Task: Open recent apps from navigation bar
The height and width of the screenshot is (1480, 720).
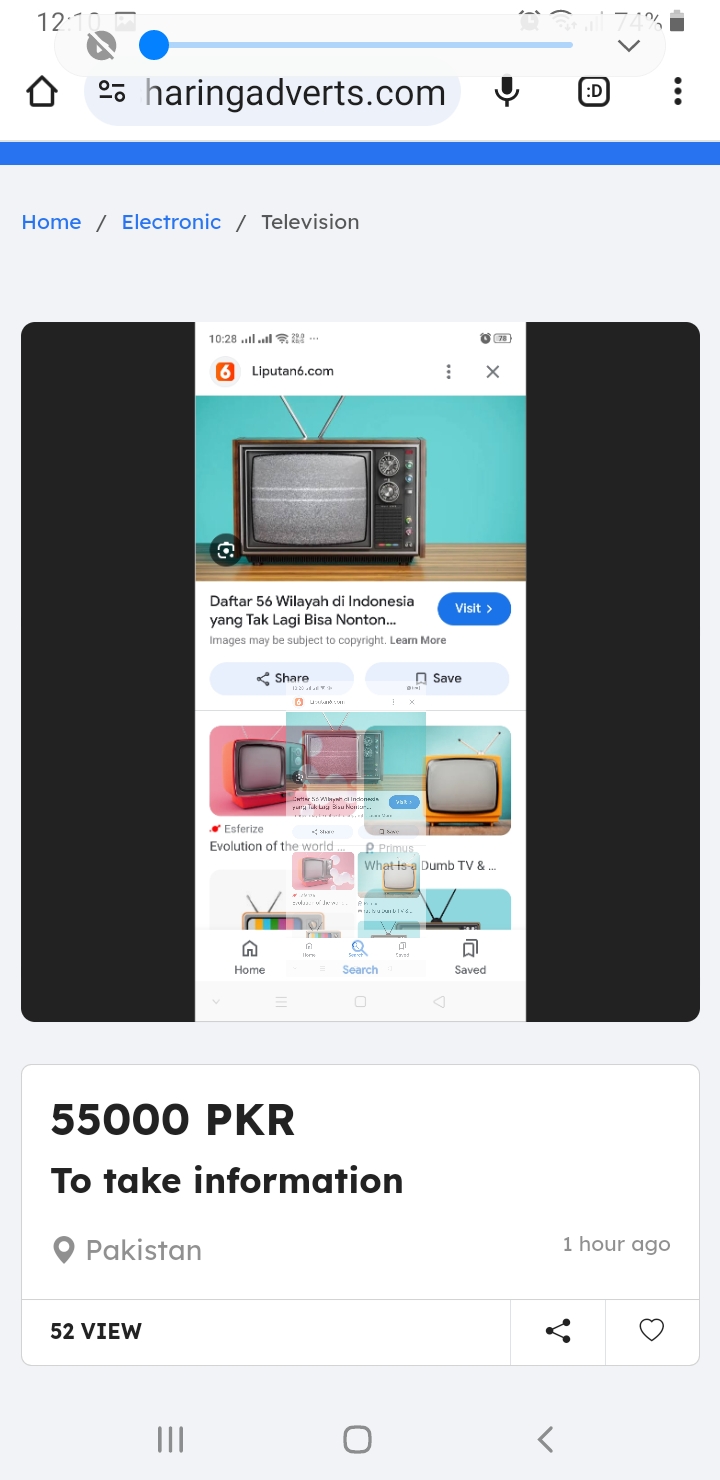Action: tap(171, 1439)
